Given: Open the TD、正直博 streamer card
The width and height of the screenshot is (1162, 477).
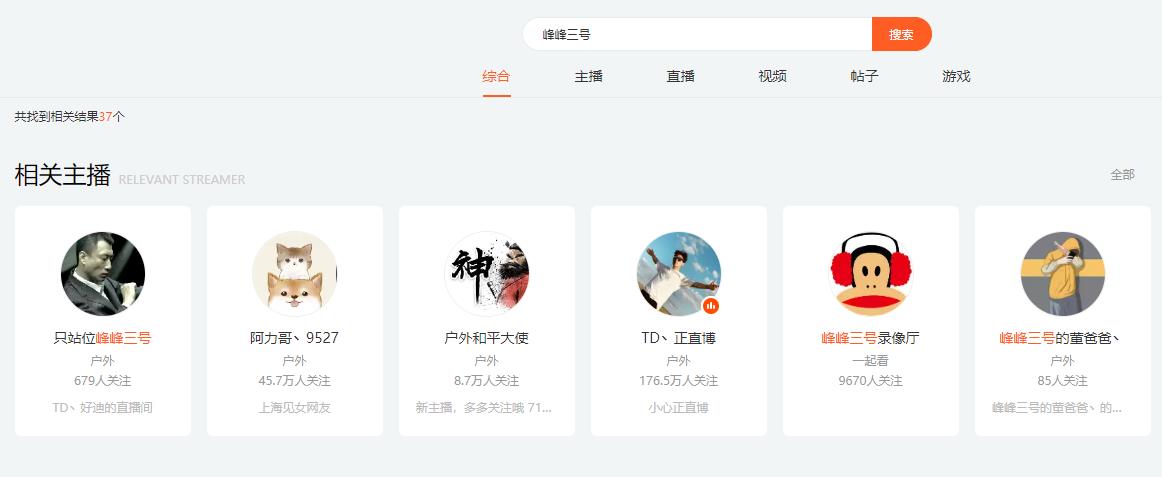Looking at the screenshot, I should 679,320.
